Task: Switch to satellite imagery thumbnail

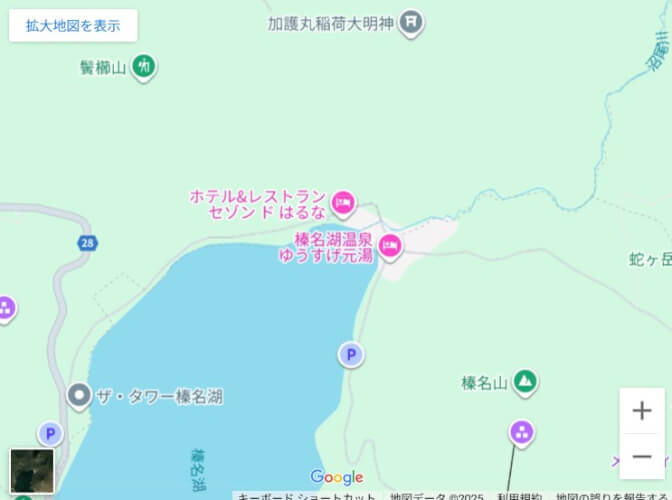Action: pyautogui.click(x=32, y=471)
